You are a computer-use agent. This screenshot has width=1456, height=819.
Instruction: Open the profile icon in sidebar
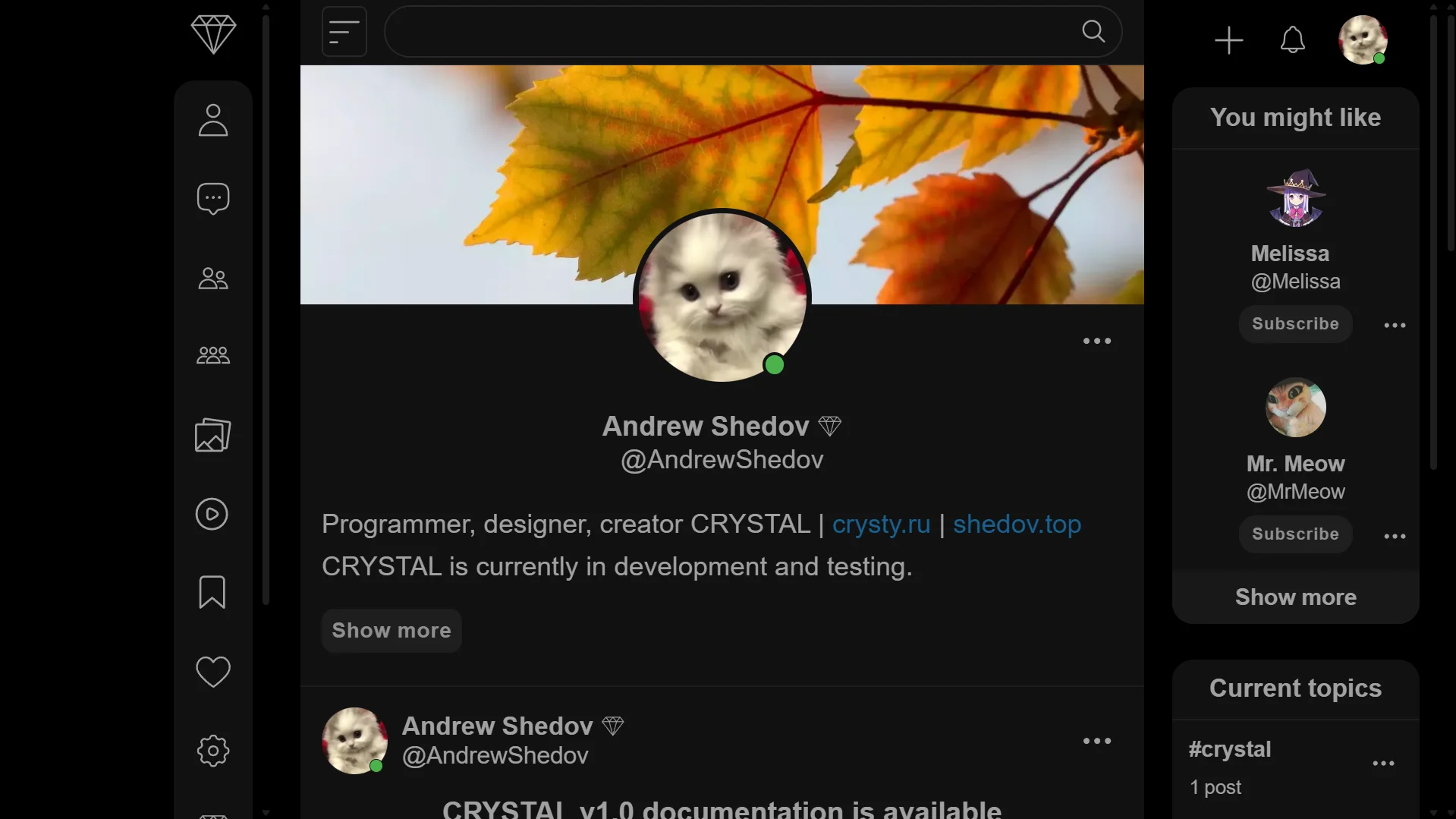[x=212, y=121]
